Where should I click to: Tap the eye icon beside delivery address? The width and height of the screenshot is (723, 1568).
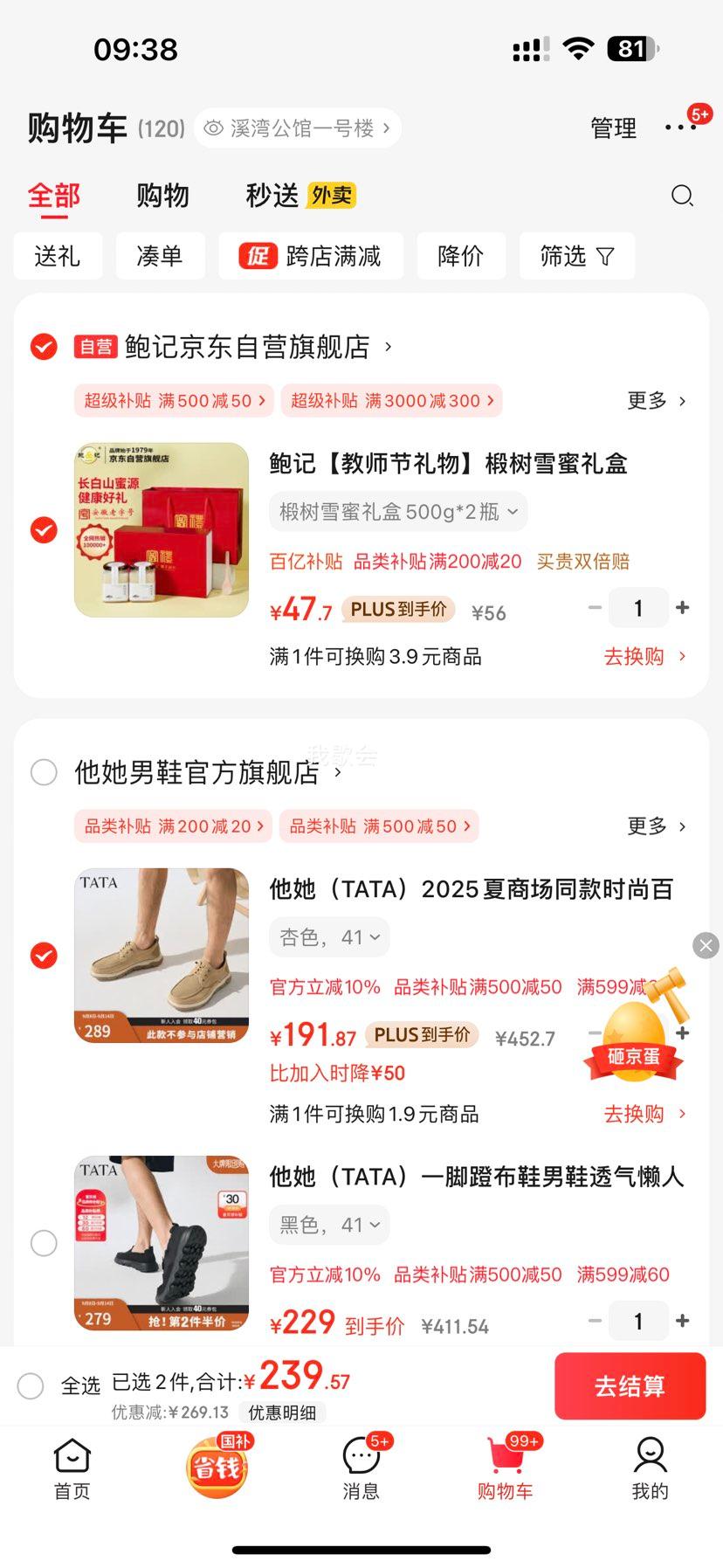click(x=212, y=128)
